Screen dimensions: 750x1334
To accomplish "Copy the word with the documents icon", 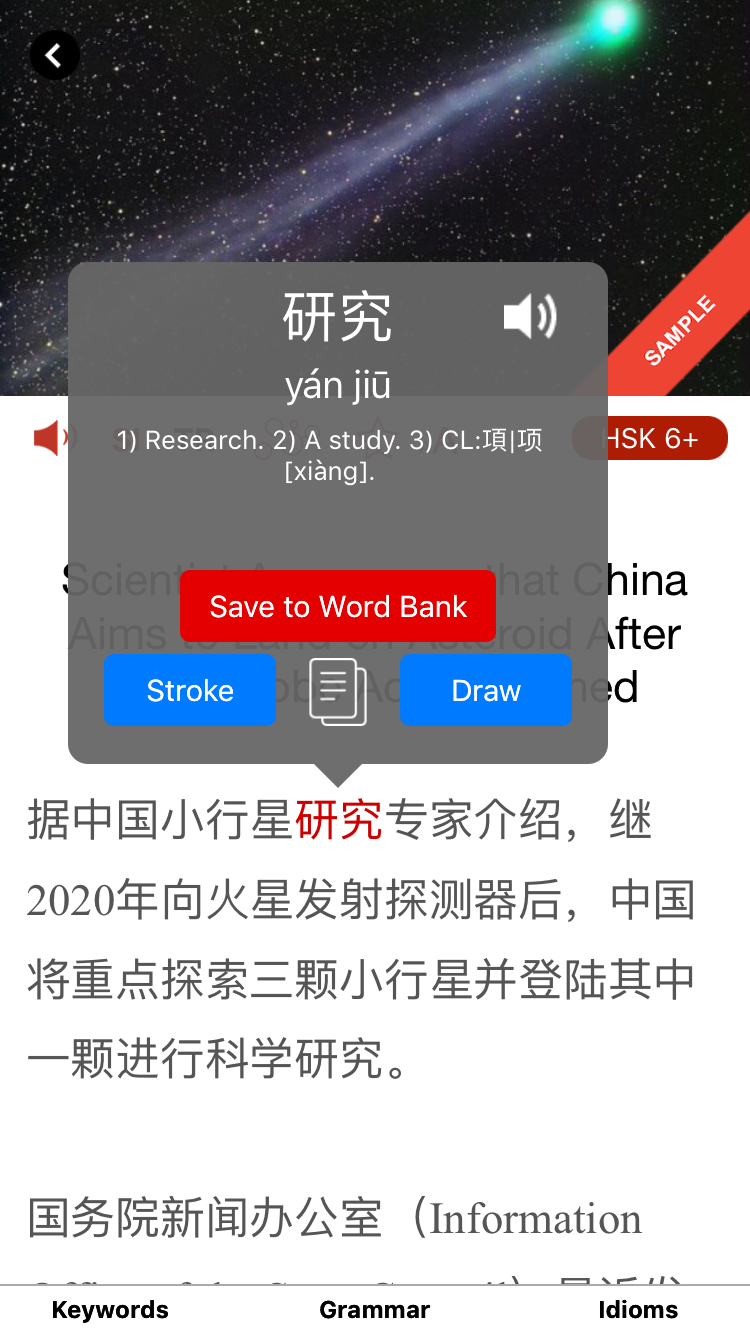I will pos(338,691).
